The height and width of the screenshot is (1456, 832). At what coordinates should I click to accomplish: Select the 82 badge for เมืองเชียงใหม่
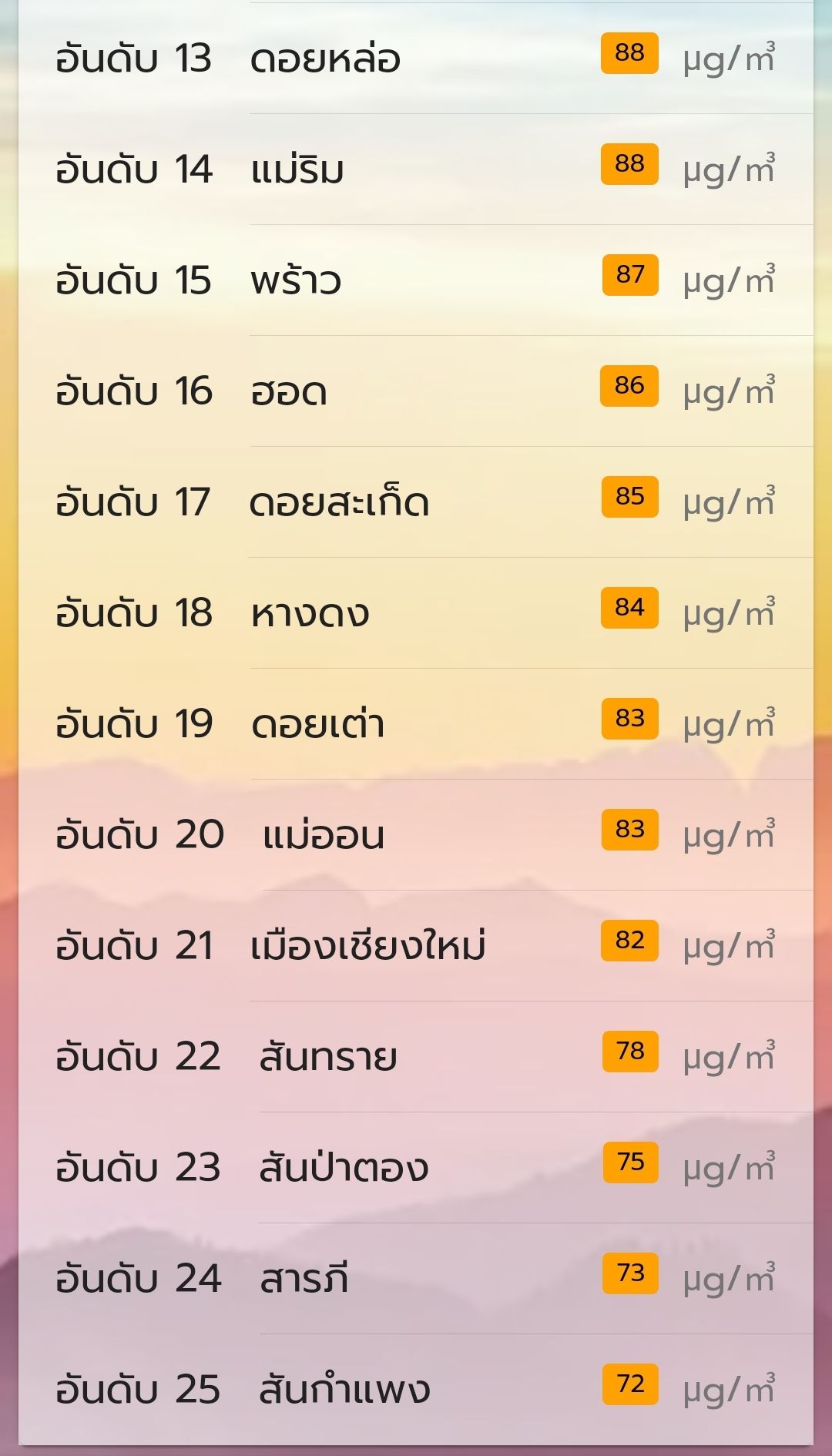point(629,939)
